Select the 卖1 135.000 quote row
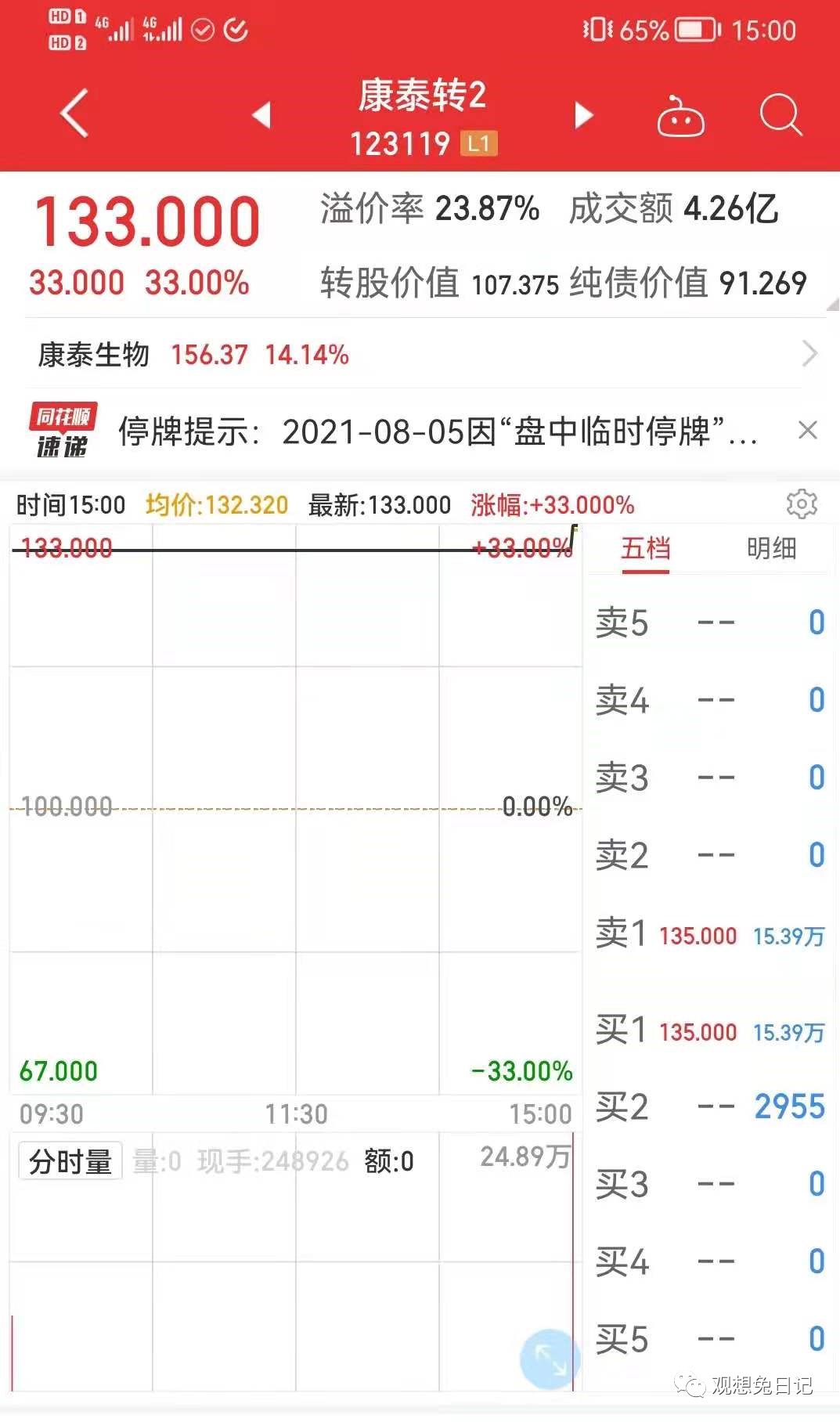Image resolution: width=840 pixels, height=1422 pixels. pos(710,934)
